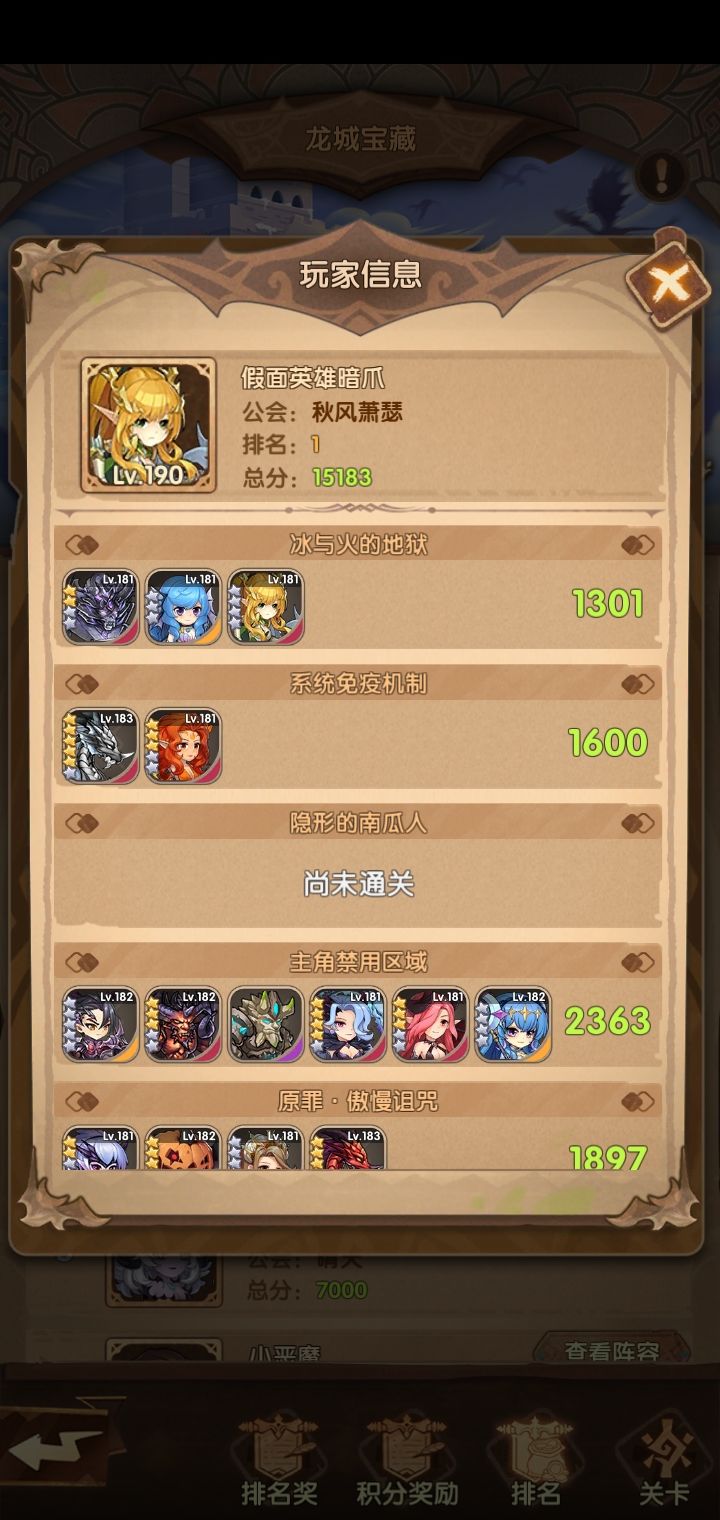Tap the blue-haired Lv.181 hero in 冰与火的地狱
This screenshot has height=1520, width=720.
pos(182,607)
